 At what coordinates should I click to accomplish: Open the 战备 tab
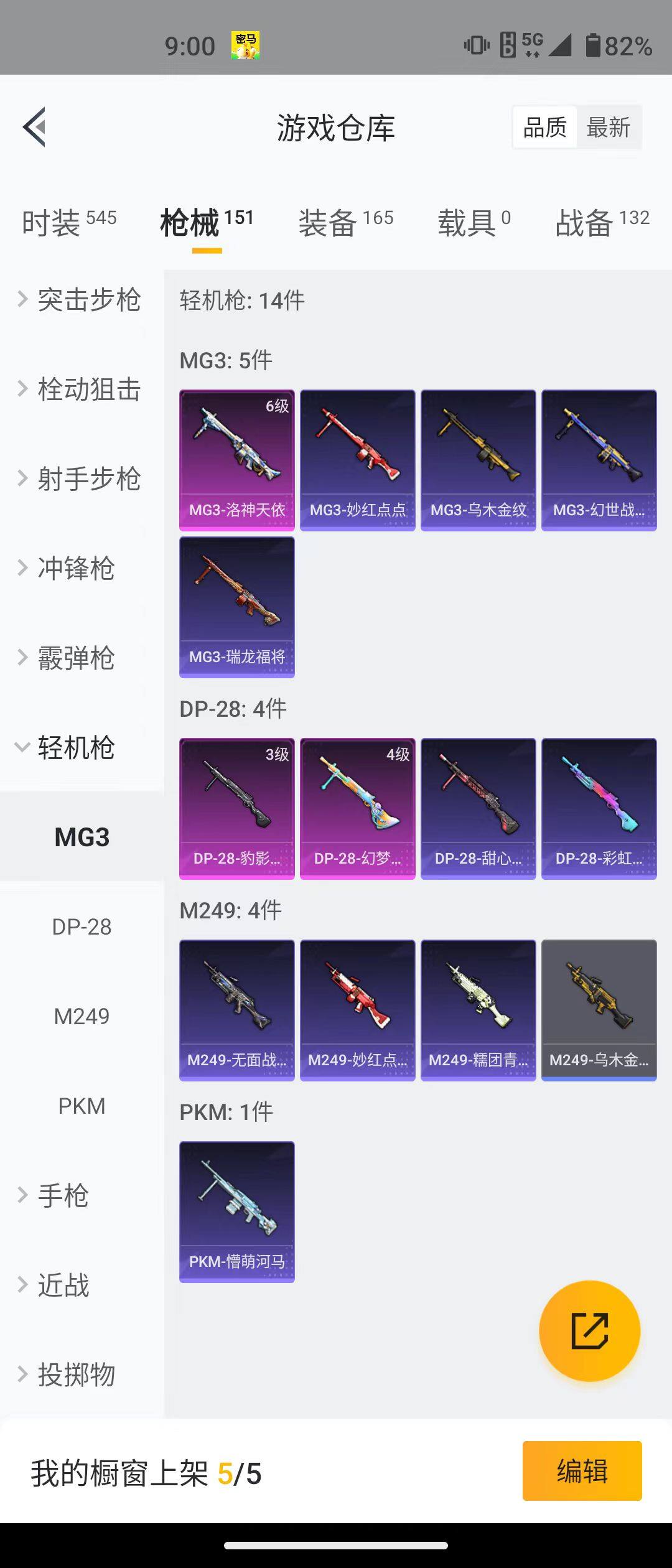pos(602,223)
